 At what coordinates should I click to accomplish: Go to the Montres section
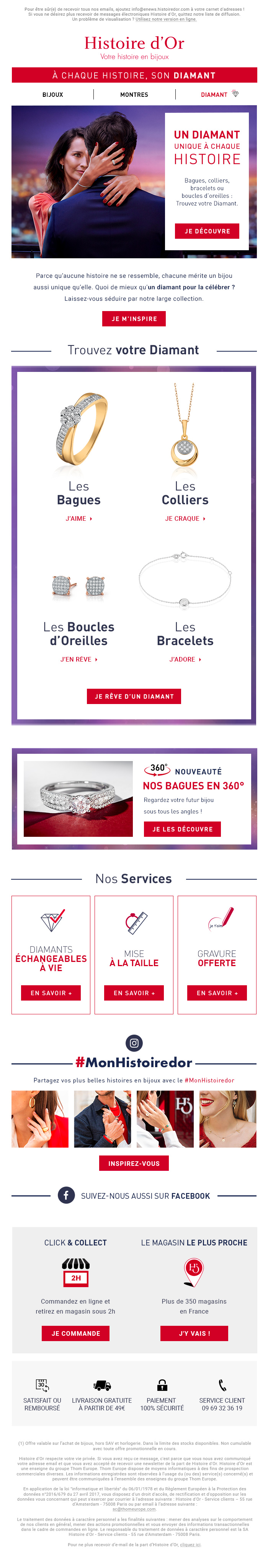134,95
